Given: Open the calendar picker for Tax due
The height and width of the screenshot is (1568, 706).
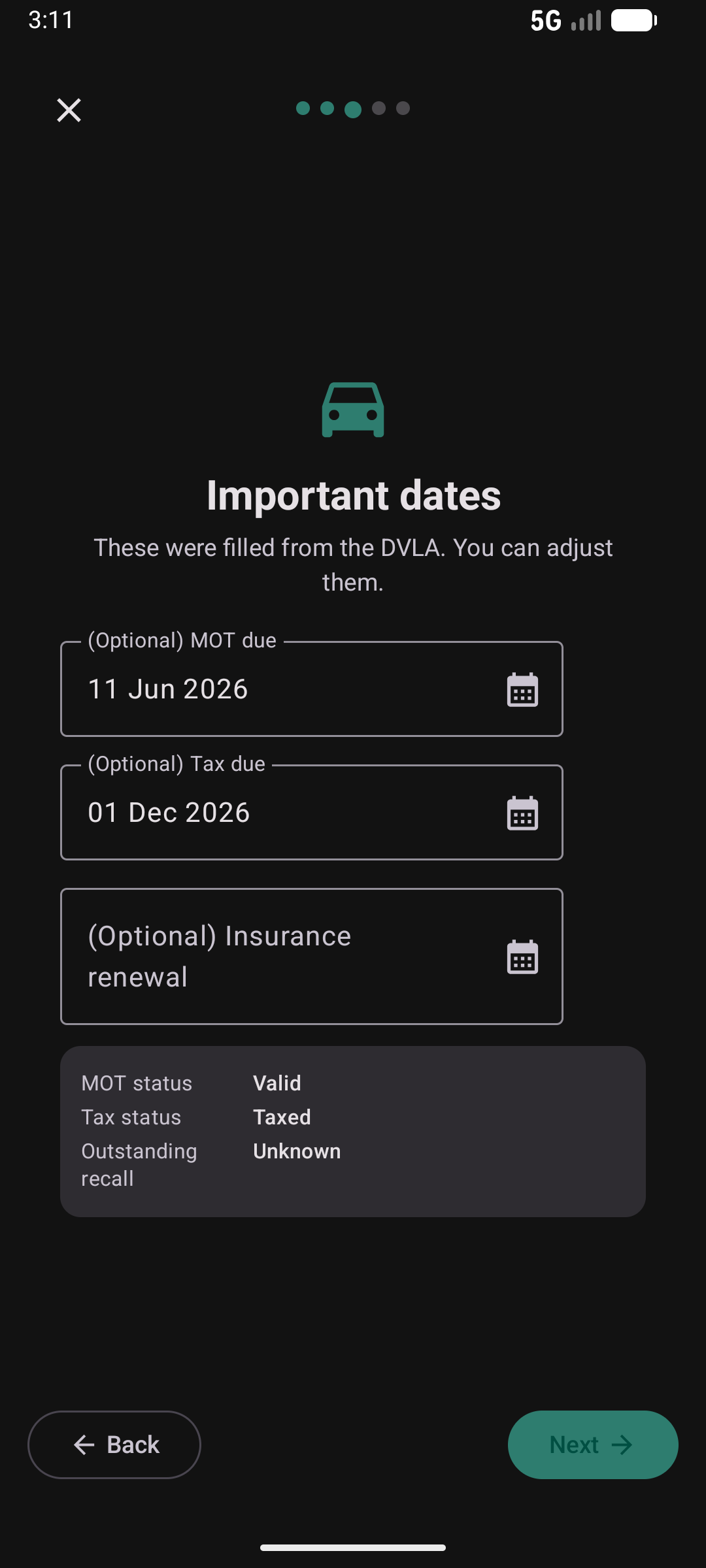Looking at the screenshot, I should point(523,813).
